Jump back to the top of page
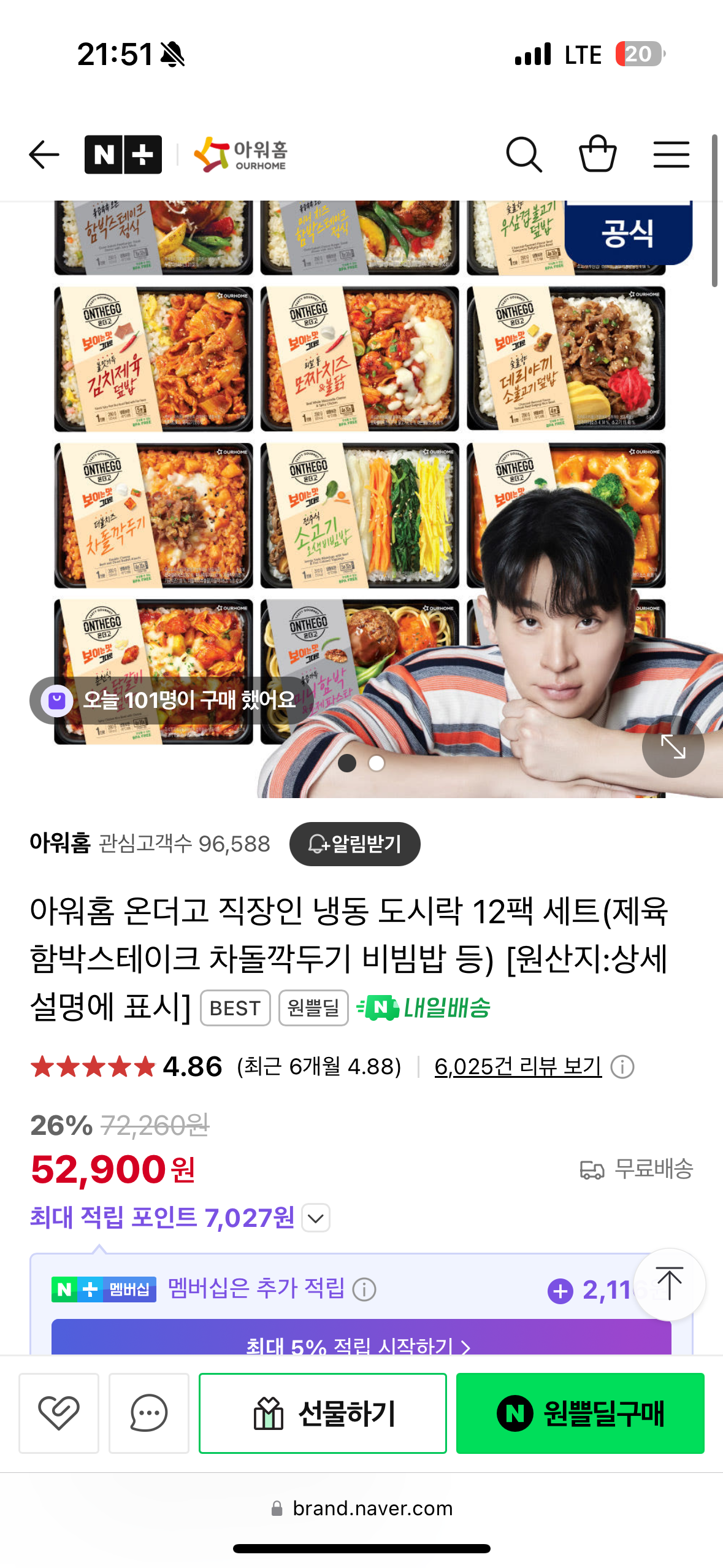The height and width of the screenshot is (1568, 723). click(x=669, y=1283)
